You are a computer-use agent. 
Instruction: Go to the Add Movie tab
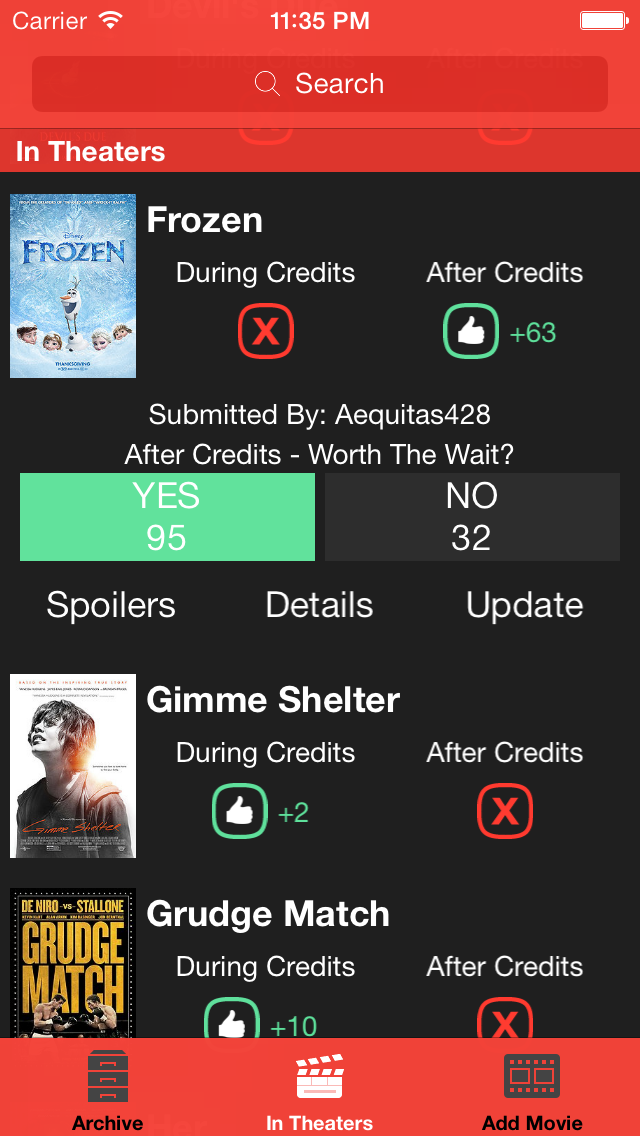[532, 1091]
